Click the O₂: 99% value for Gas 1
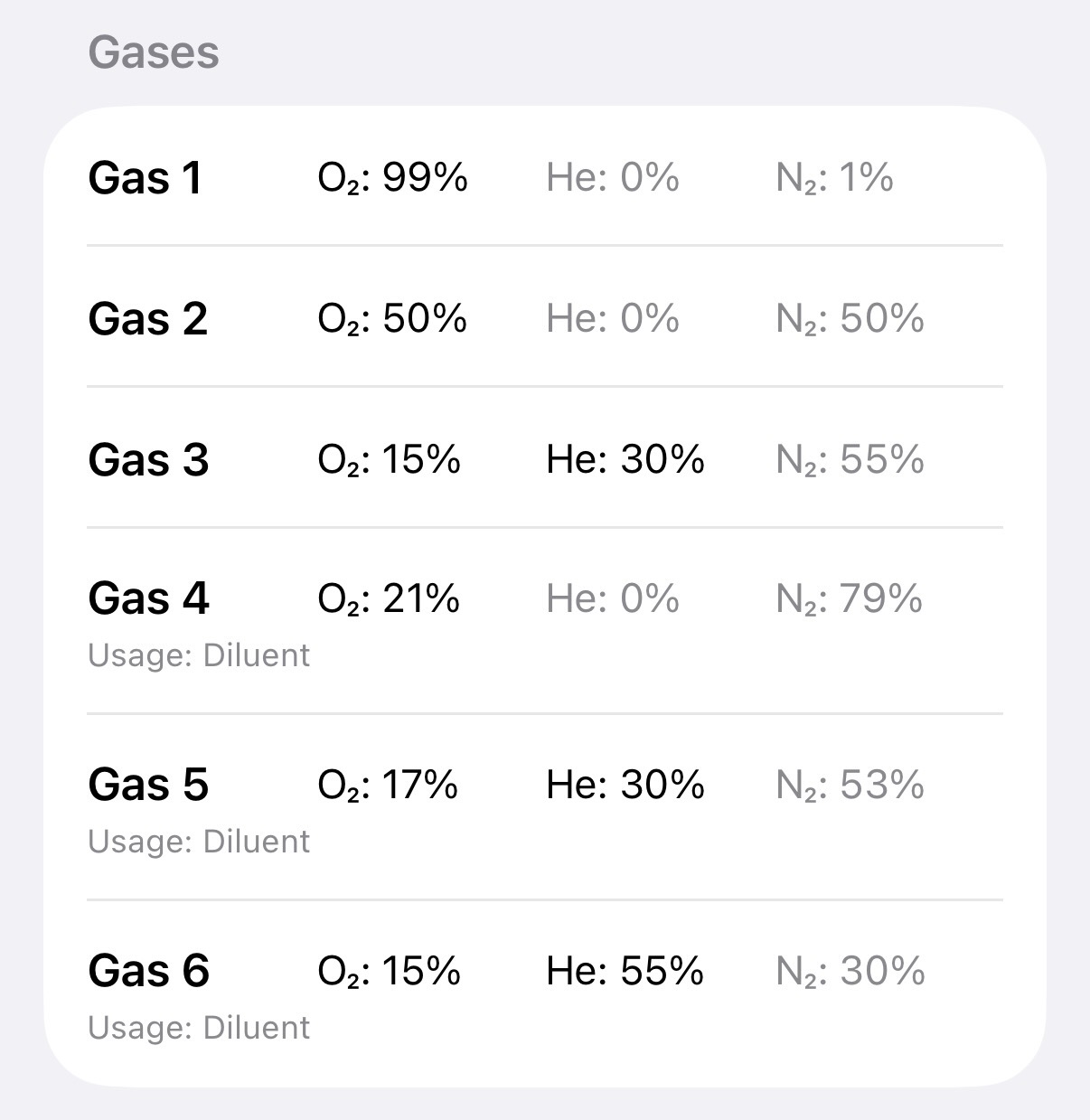The height and width of the screenshot is (1120, 1090). tap(393, 178)
